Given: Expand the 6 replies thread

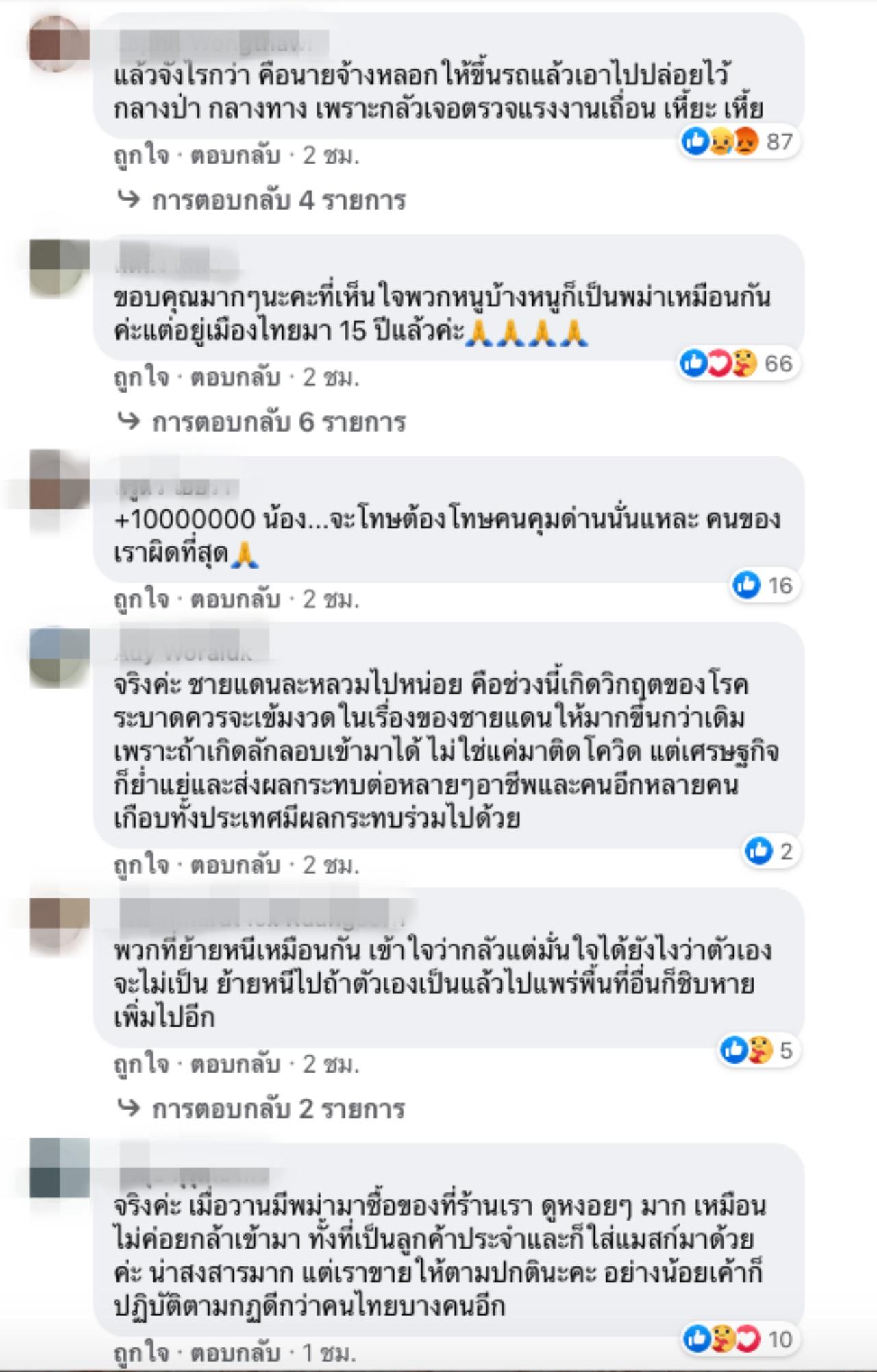Looking at the screenshot, I should pos(278,422).
